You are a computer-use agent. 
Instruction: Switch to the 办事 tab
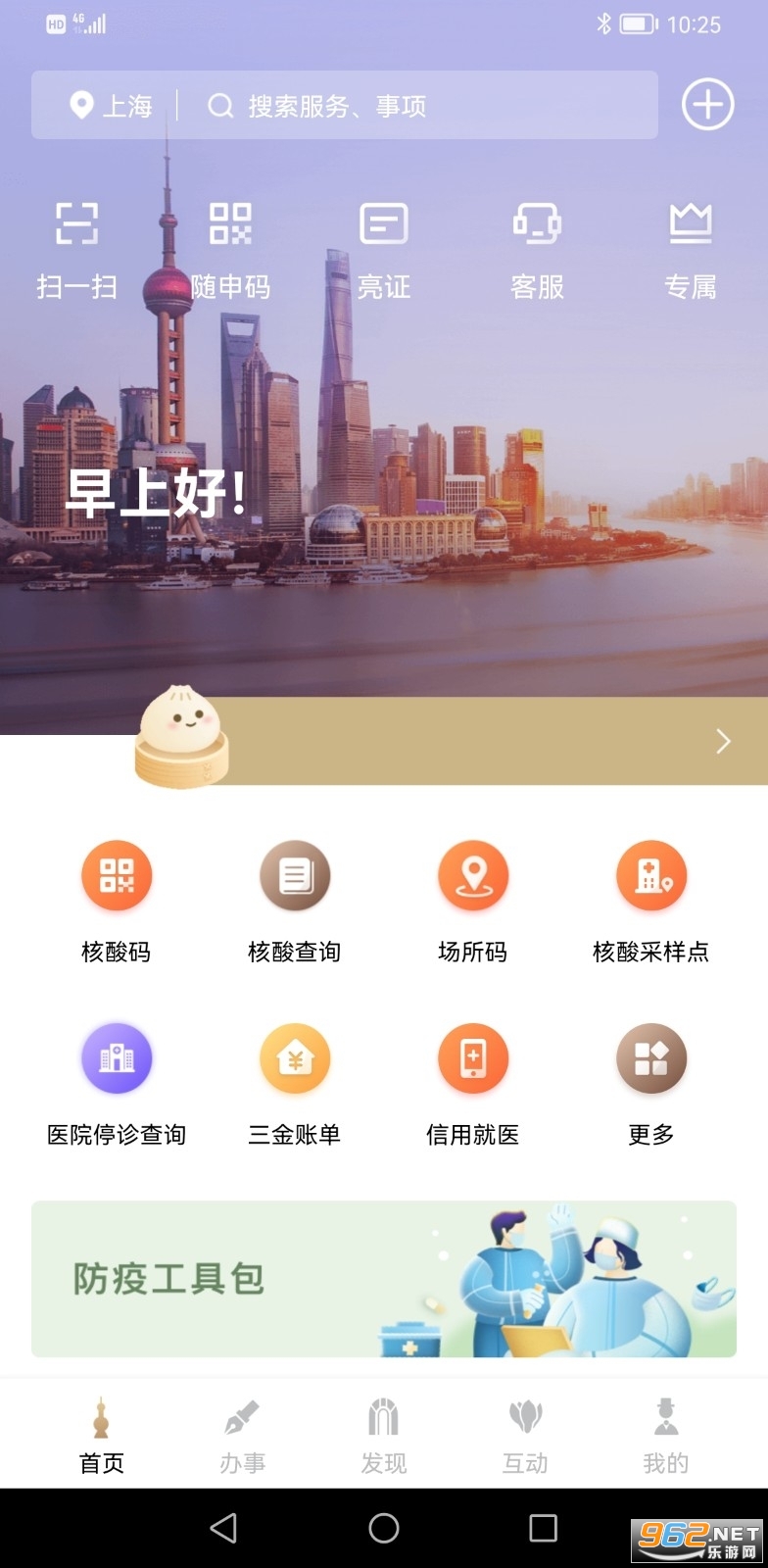242,1436
